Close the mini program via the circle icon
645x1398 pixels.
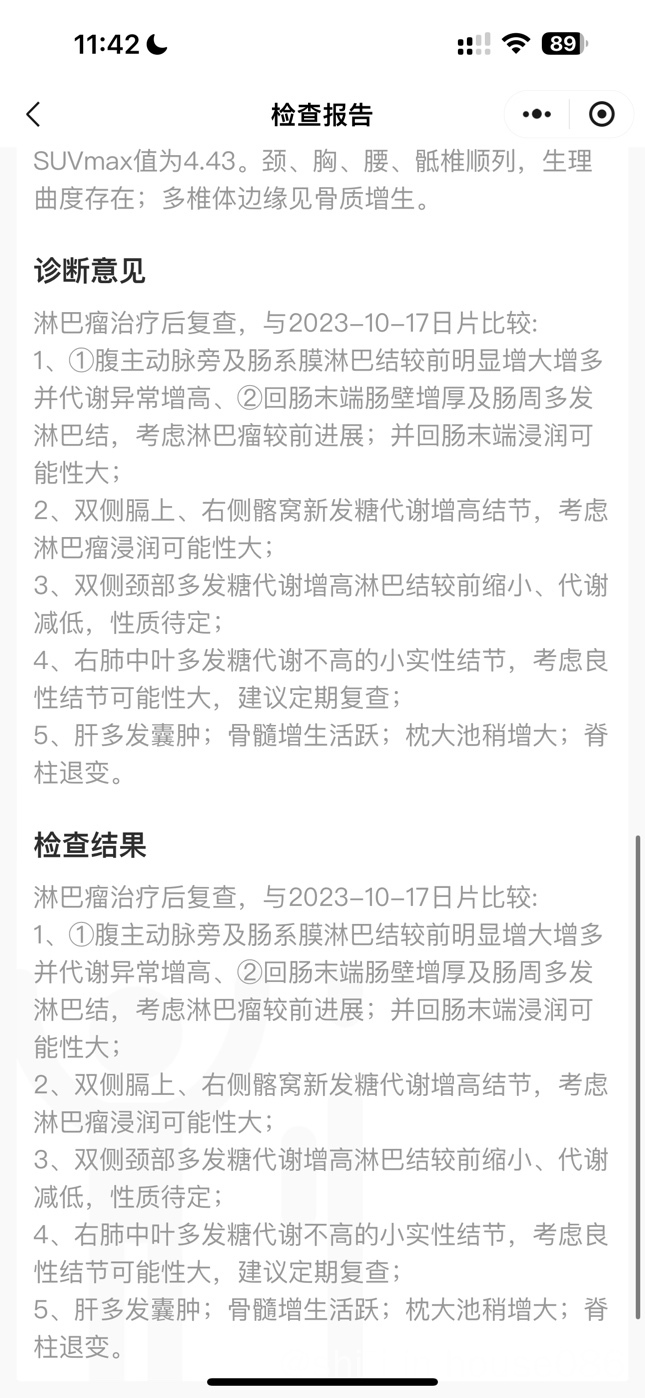(601, 114)
